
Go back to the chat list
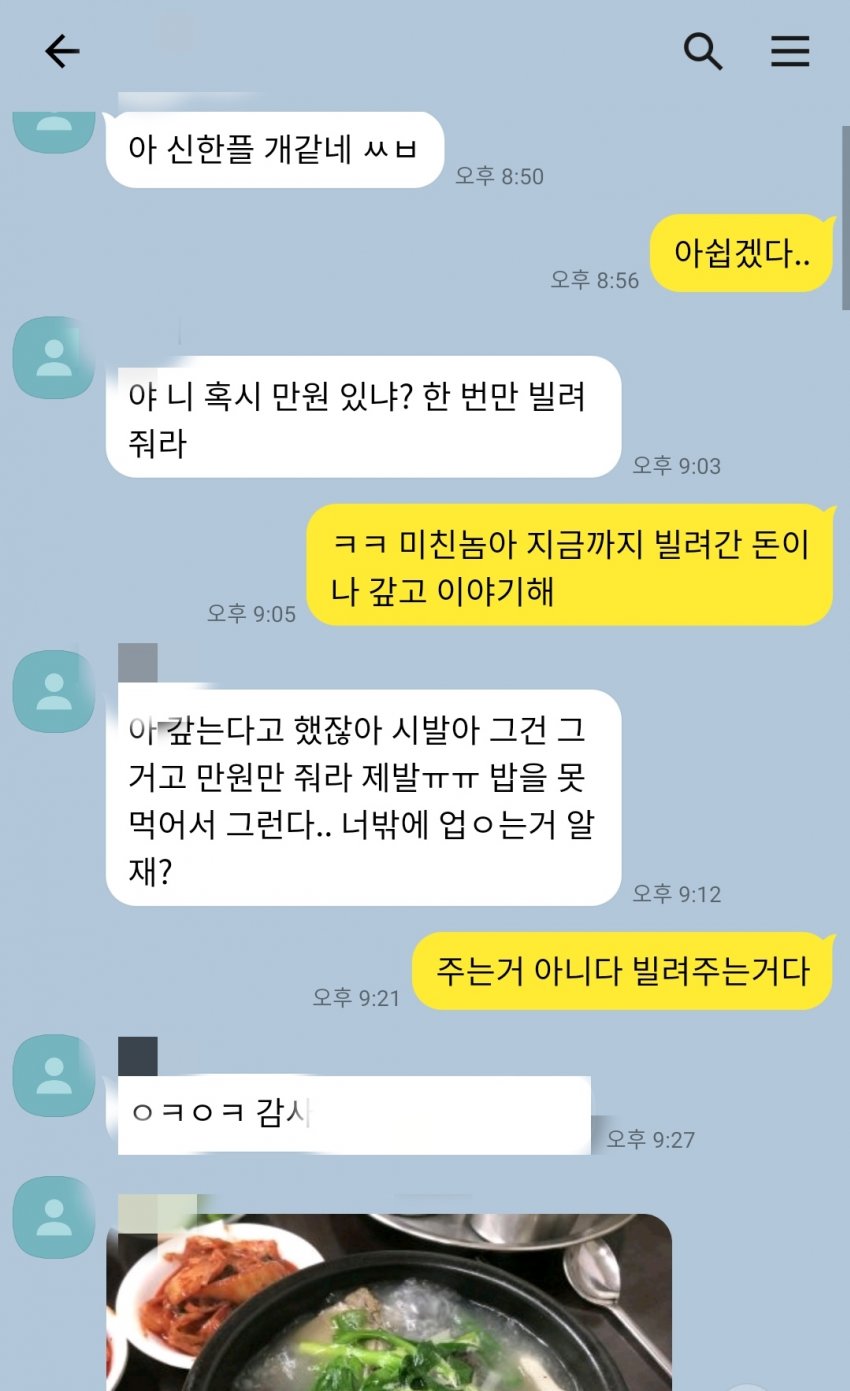pos(61,52)
